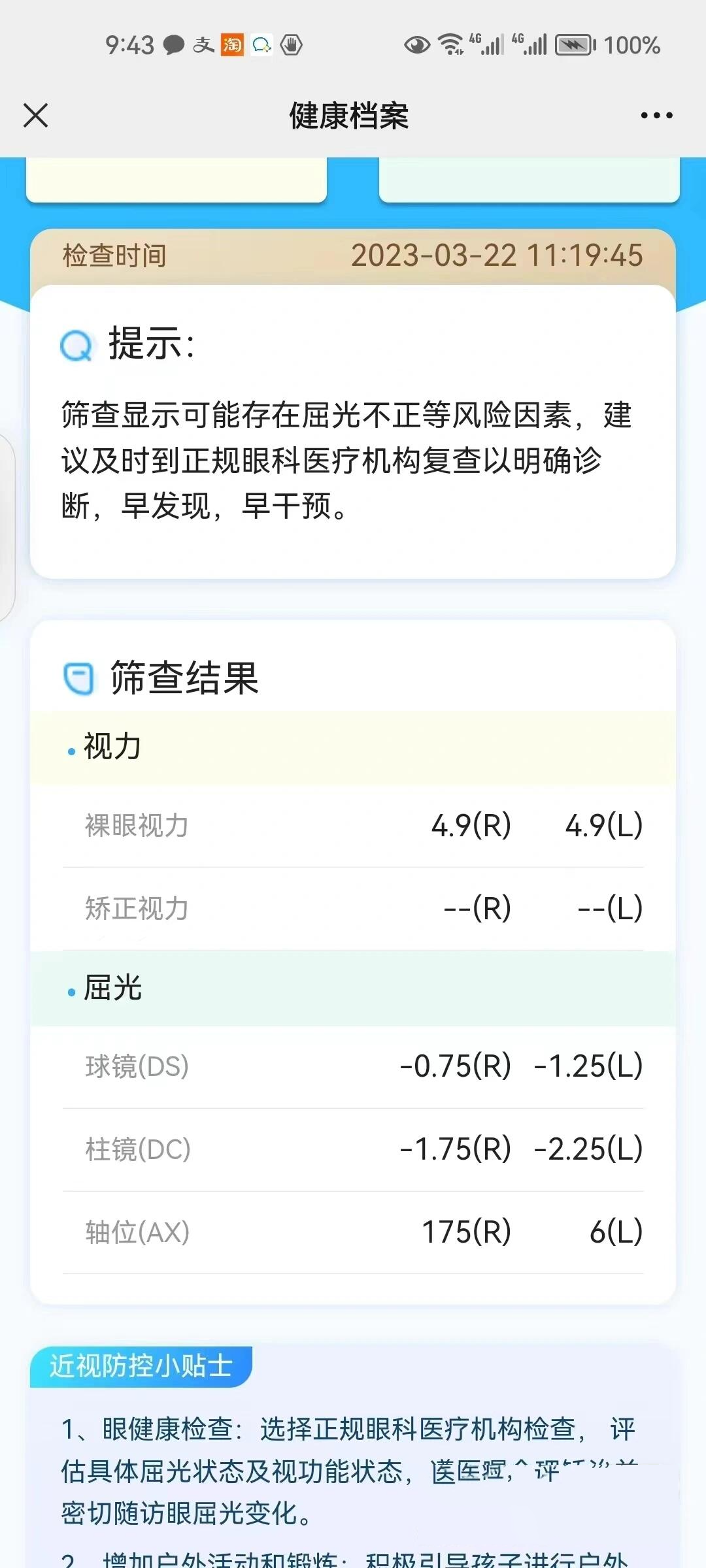Tap the Alipay icon in the status bar
Image resolution: width=706 pixels, height=1568 pixels.
click(x=203, y=46)
